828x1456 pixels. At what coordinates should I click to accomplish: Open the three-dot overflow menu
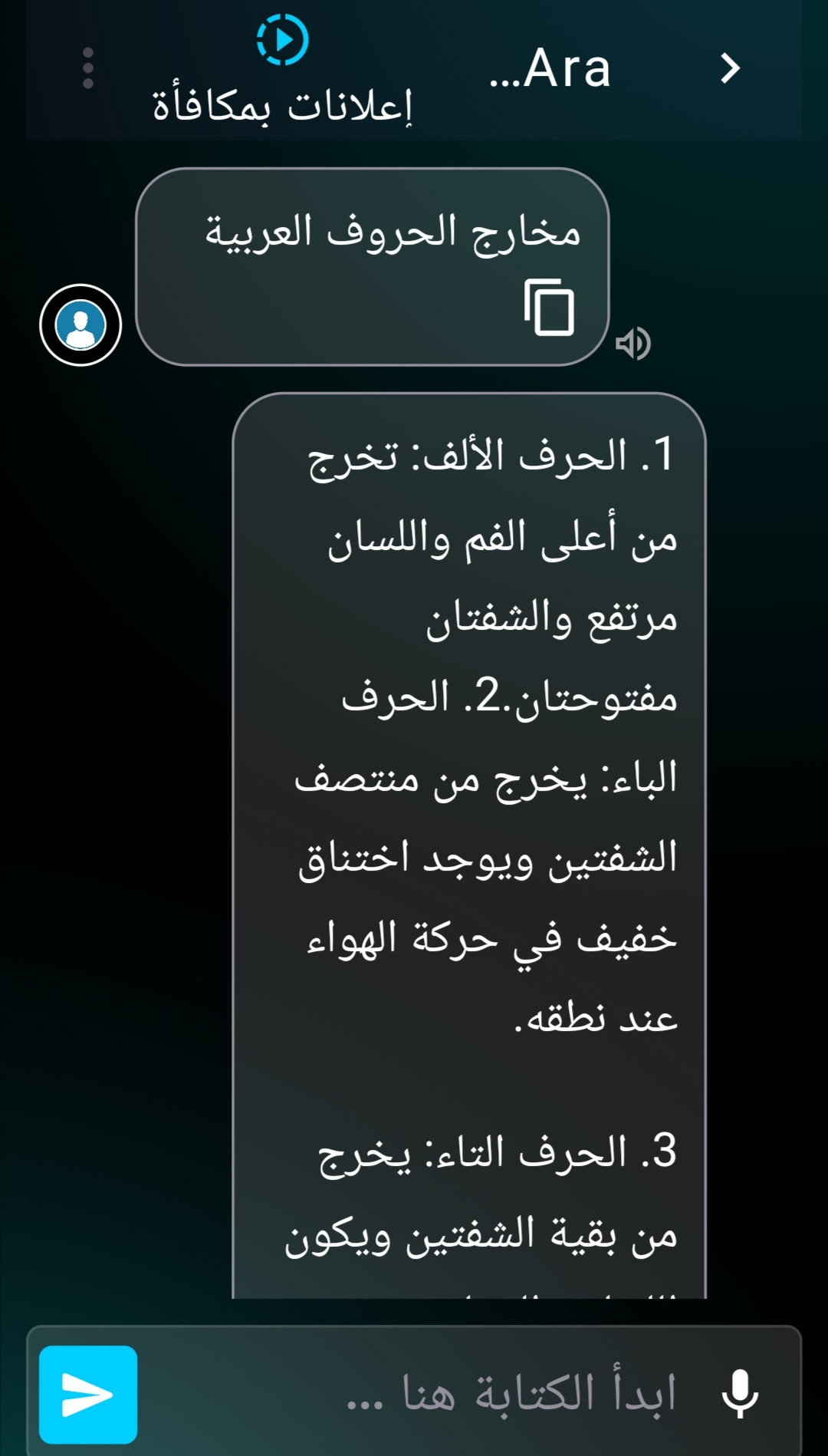pos(88,68)
